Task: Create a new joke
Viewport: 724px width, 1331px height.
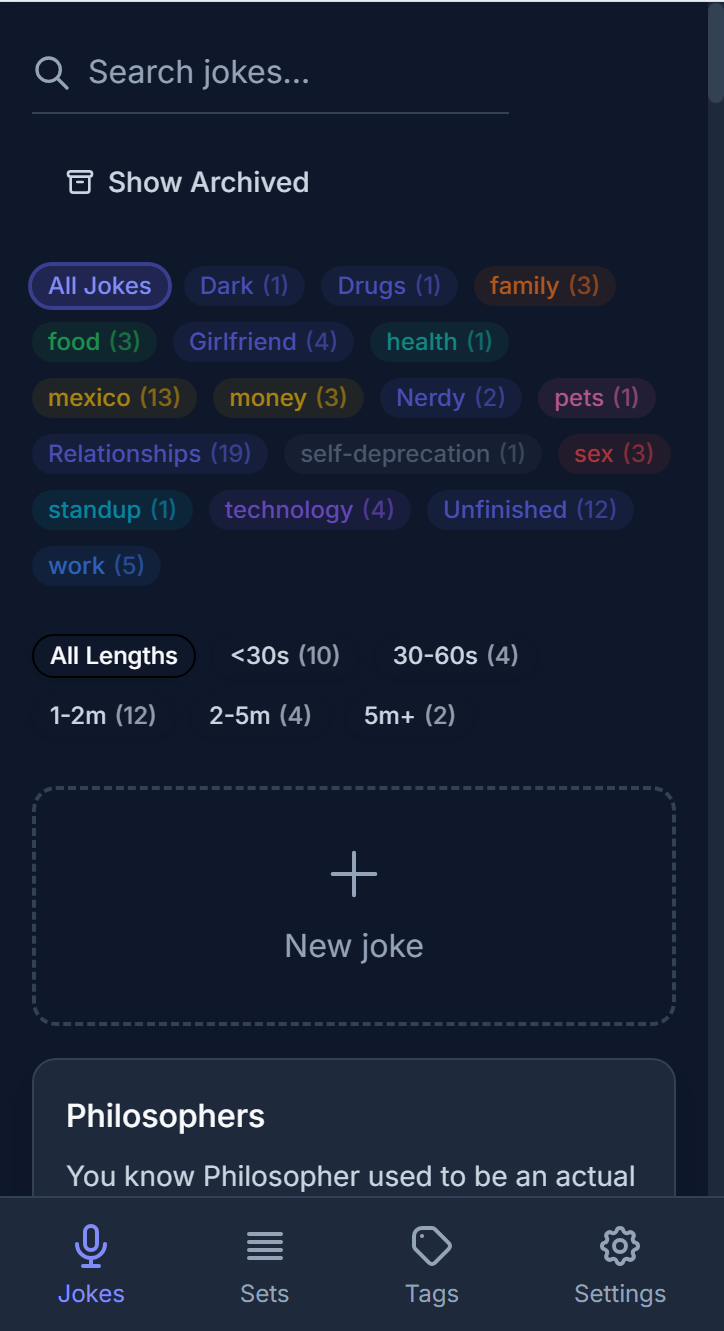Action: coord(354,906)
